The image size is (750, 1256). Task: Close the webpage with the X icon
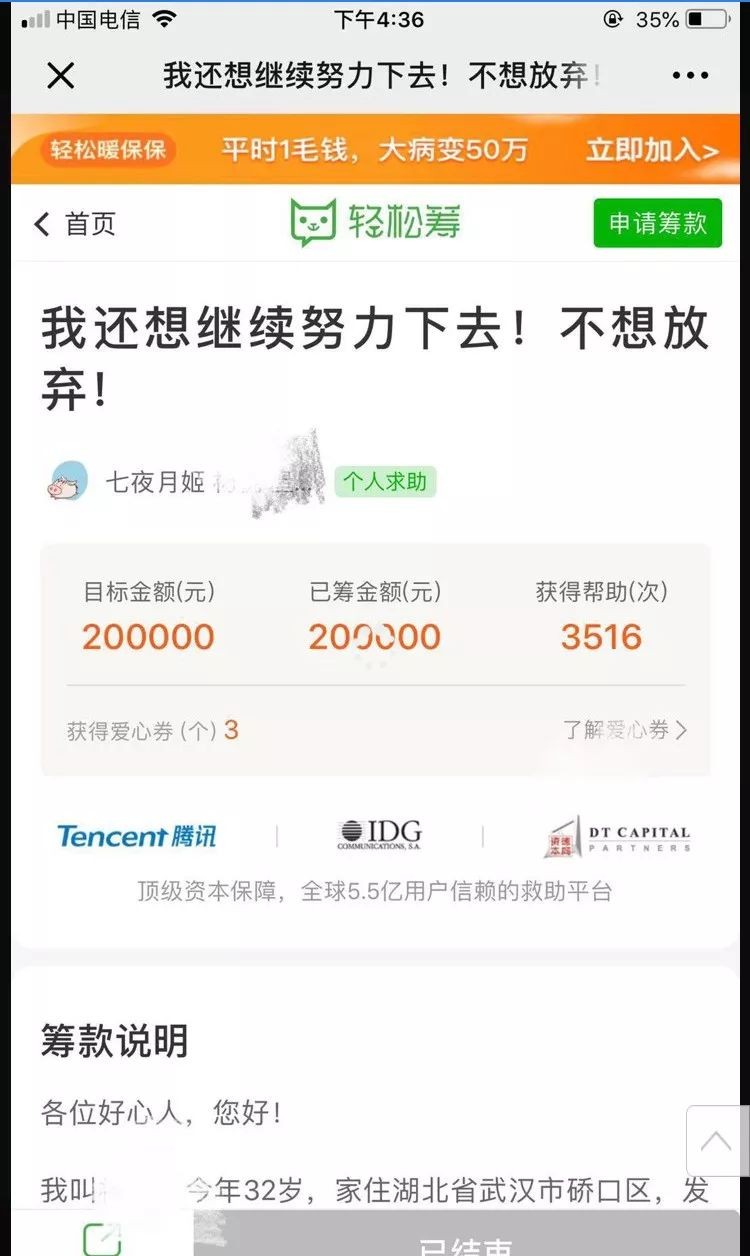point(61,76)
